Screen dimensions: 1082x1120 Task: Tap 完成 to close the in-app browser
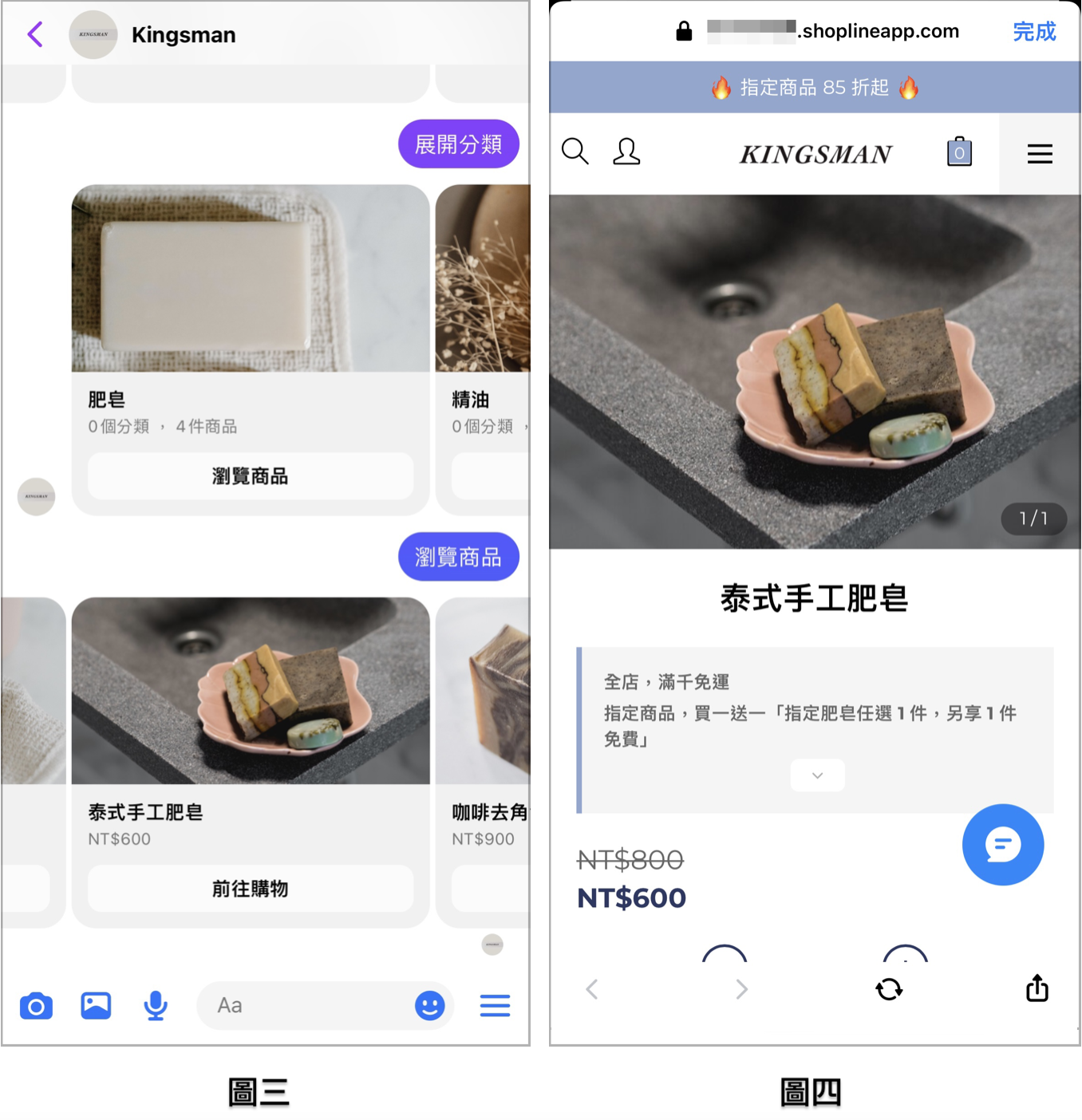(x=1034, y=32)
